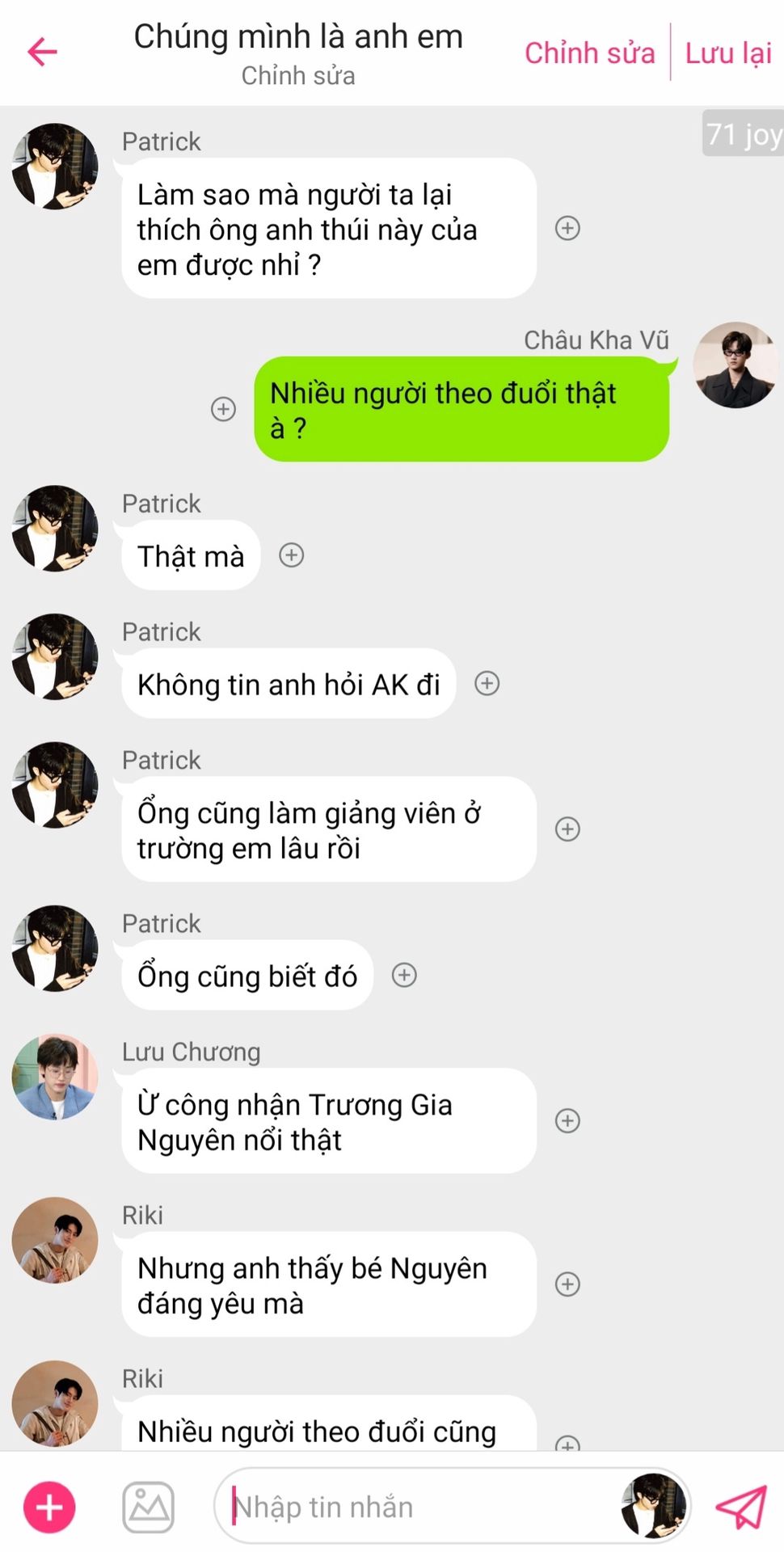Tap plus icon beside "Ổng cũng biết đó"

click(404, 976)
